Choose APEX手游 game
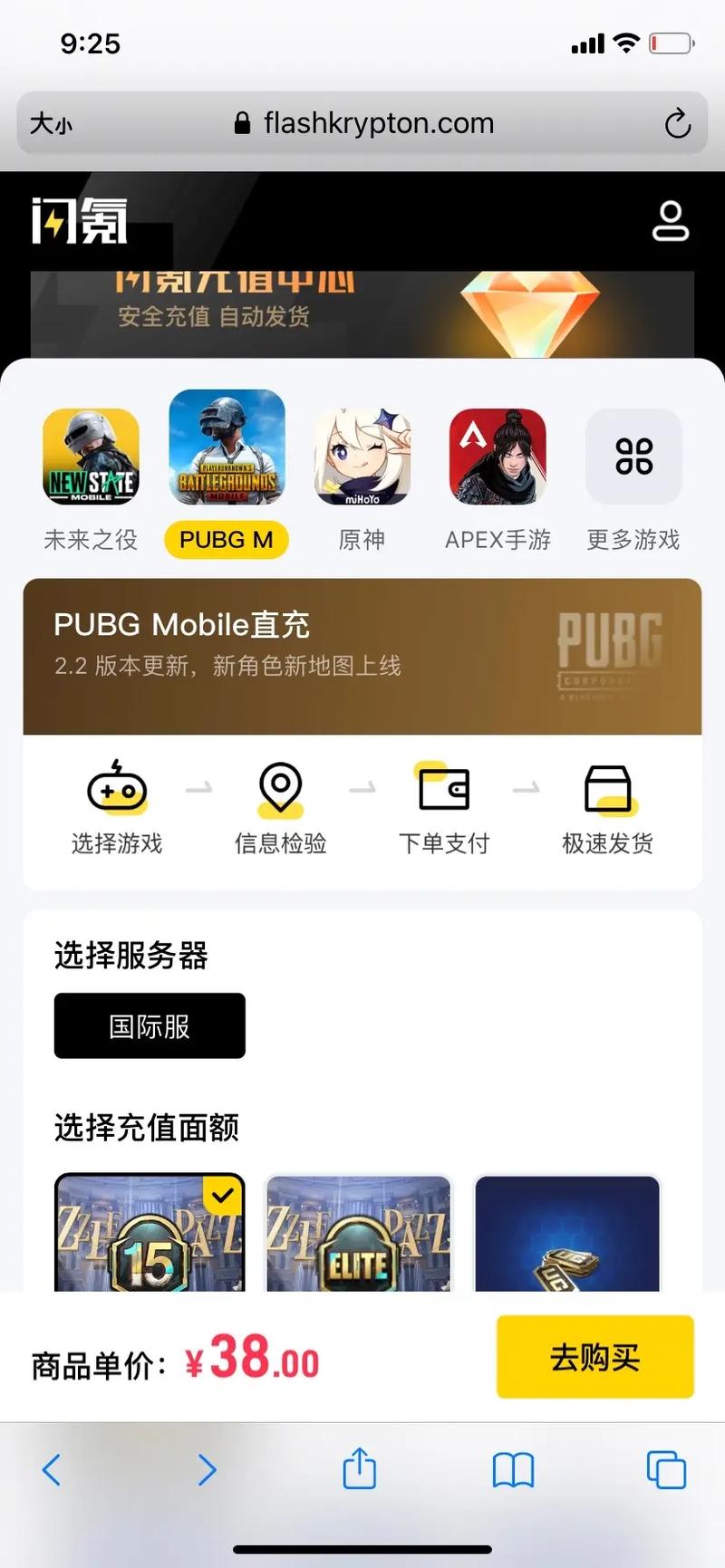This screenshot has height=1568, width=725. point(498,457)
